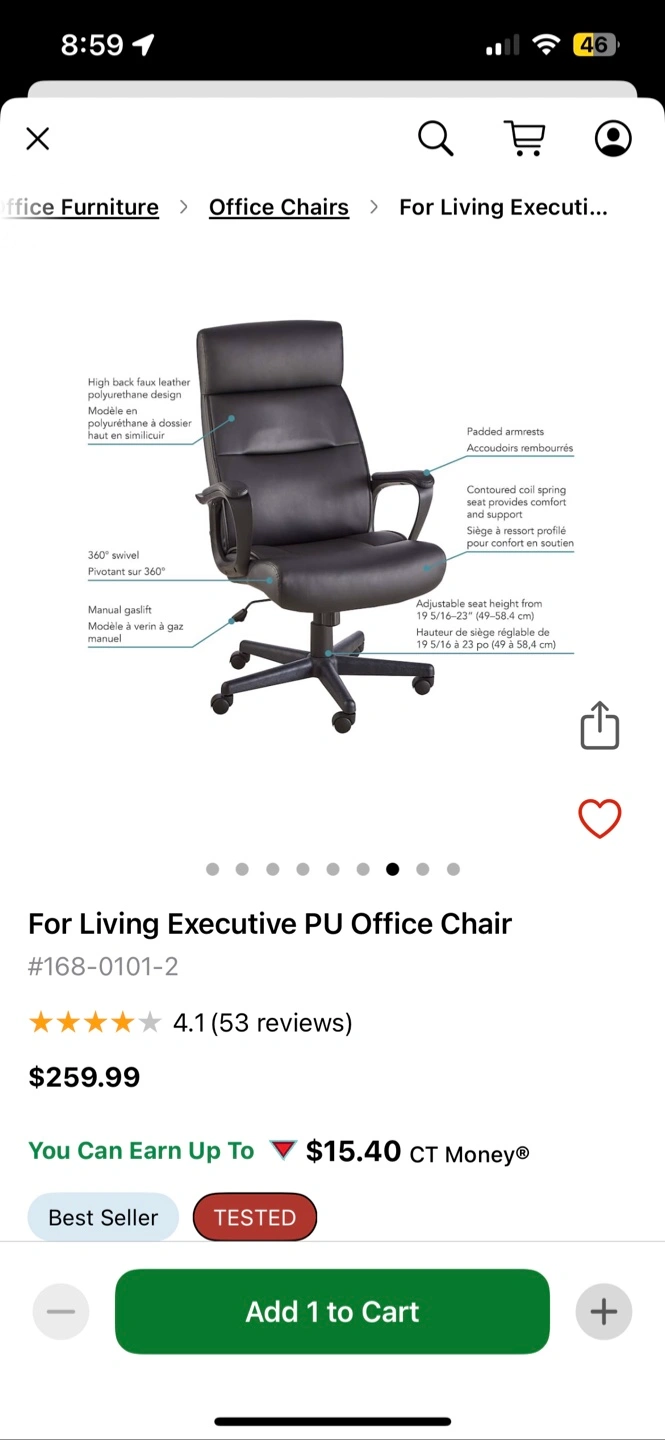Add chair to wishlist with heart
Viewport: 665px width, 1440px height.
point(600,819)
